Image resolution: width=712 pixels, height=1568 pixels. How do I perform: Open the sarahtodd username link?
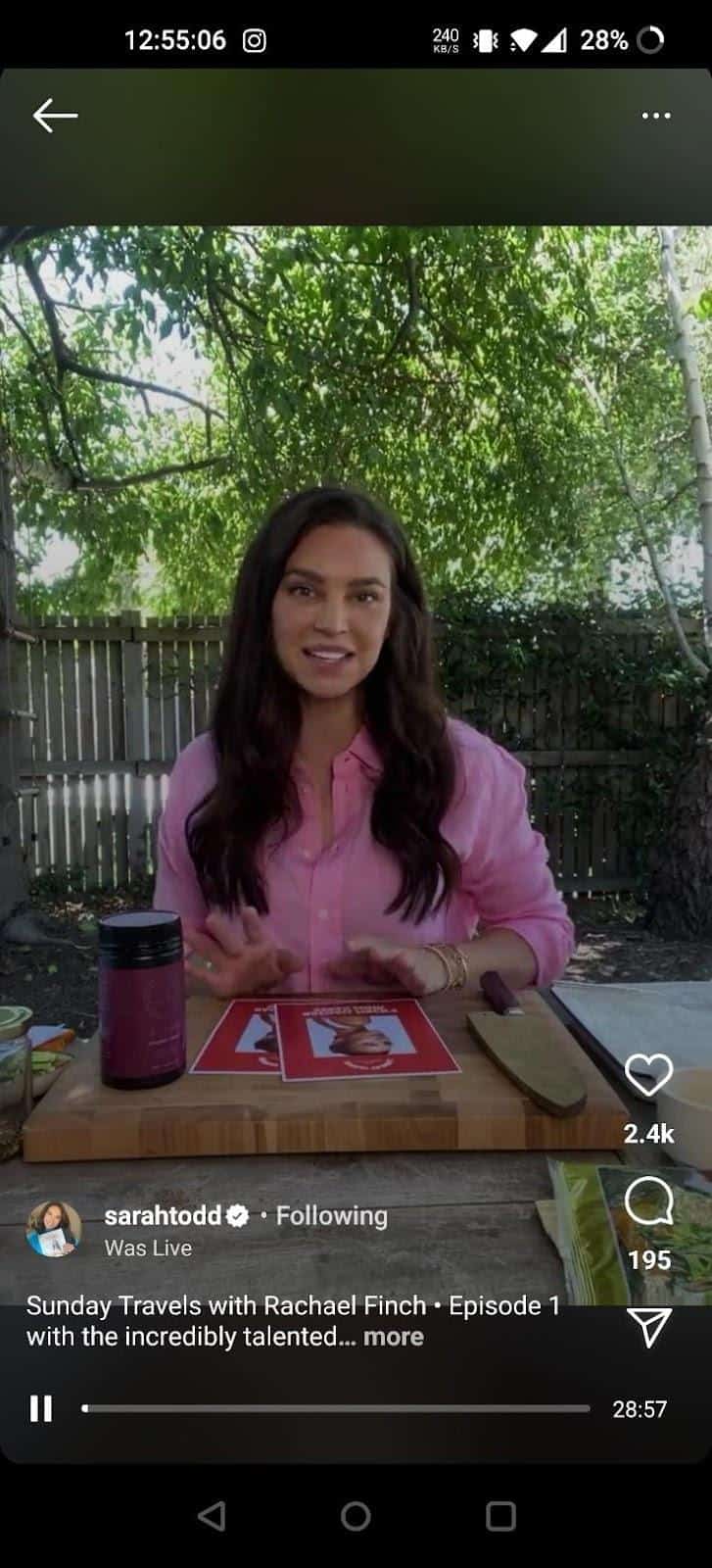click(x=163, y=1216)
